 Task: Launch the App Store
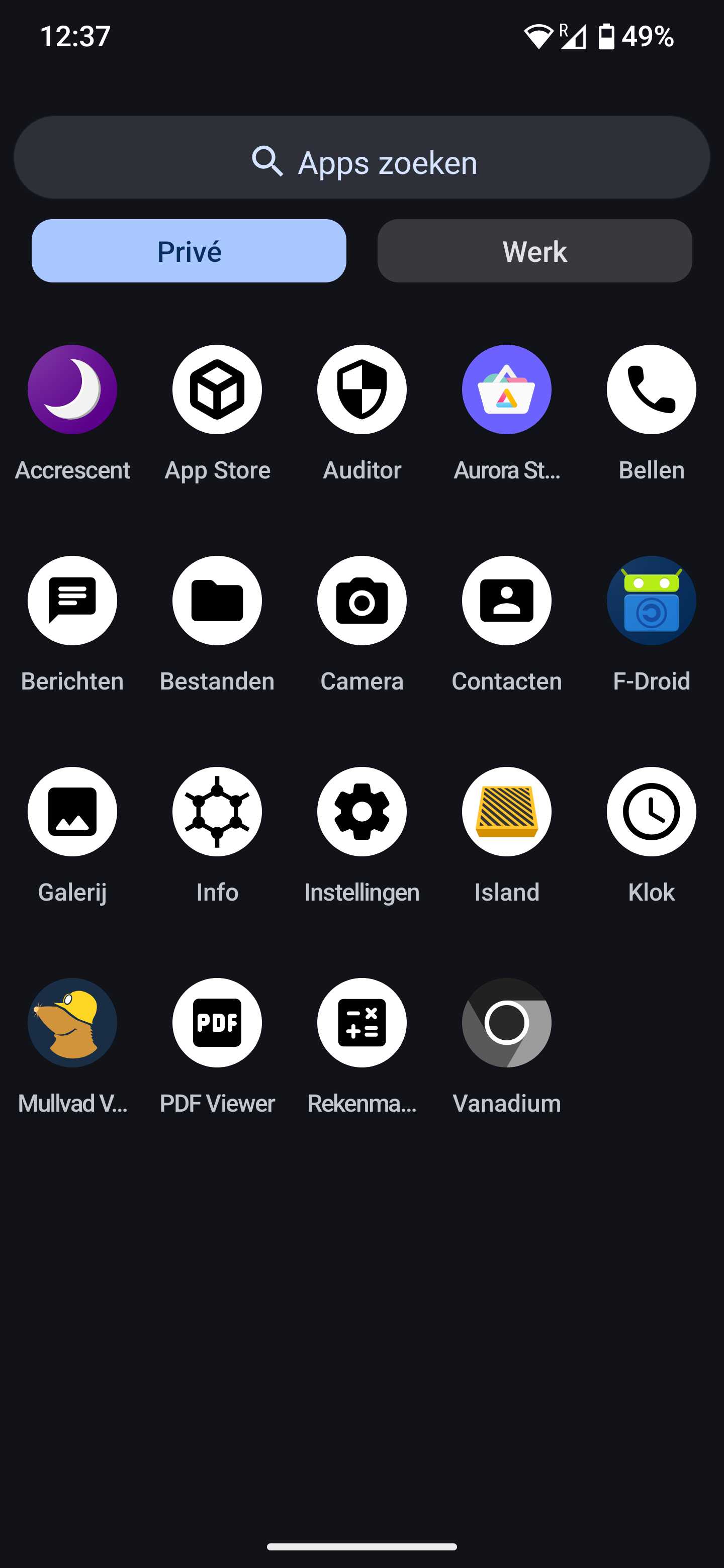point(217,389)
